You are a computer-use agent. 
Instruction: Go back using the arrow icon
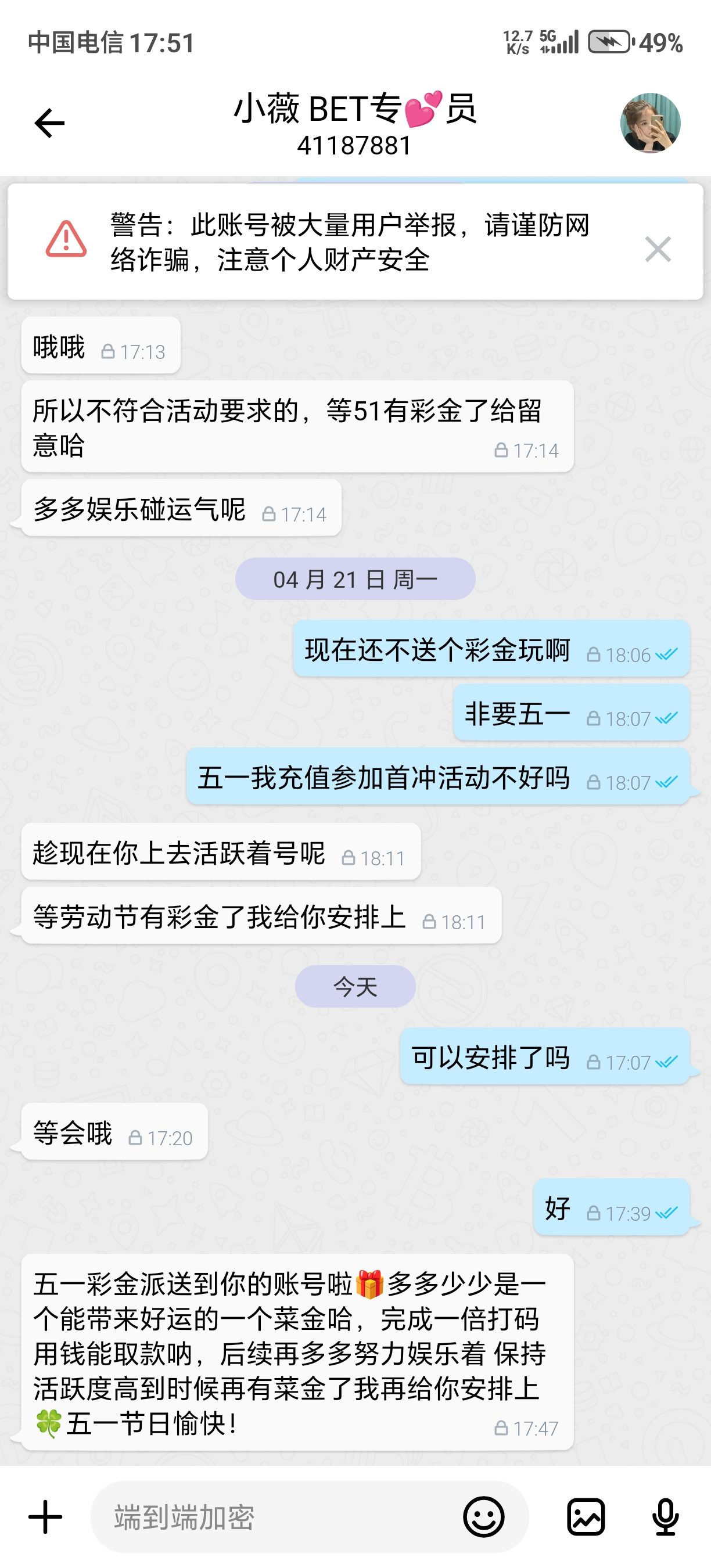(x=49, y=124)
